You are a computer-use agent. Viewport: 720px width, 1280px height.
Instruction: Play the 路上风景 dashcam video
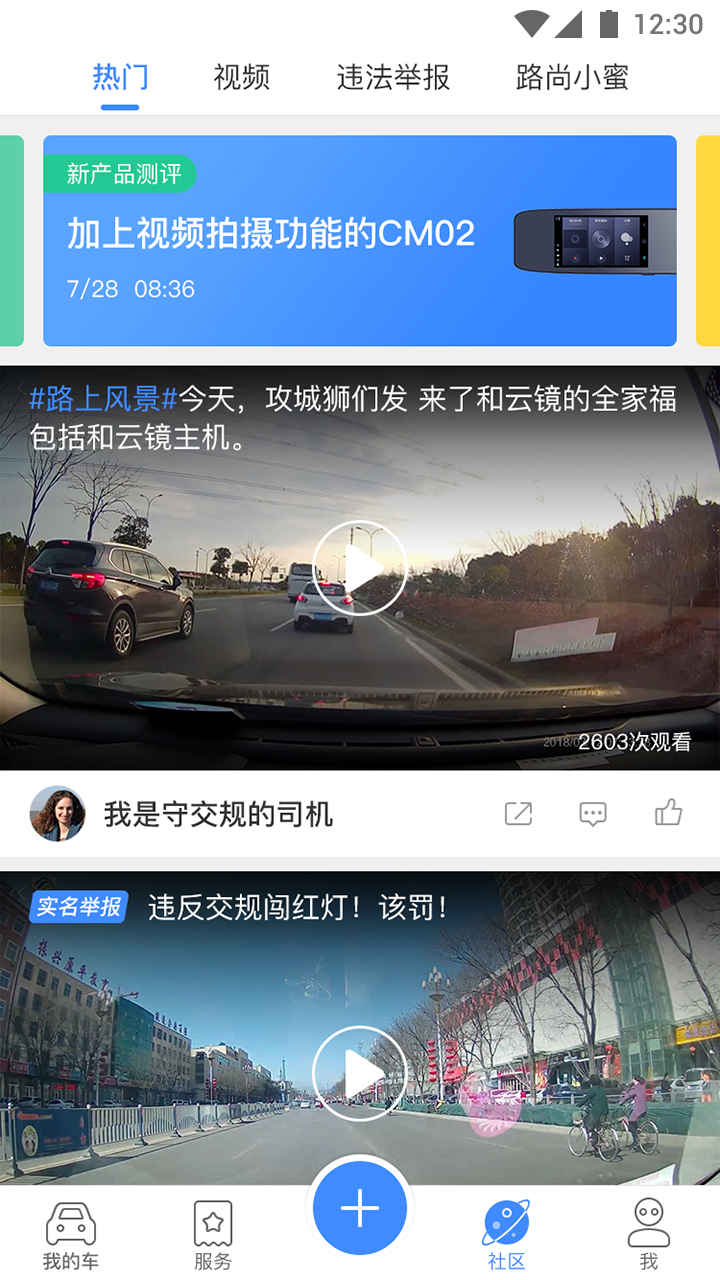pyautogui.click(x=360, y=566)
